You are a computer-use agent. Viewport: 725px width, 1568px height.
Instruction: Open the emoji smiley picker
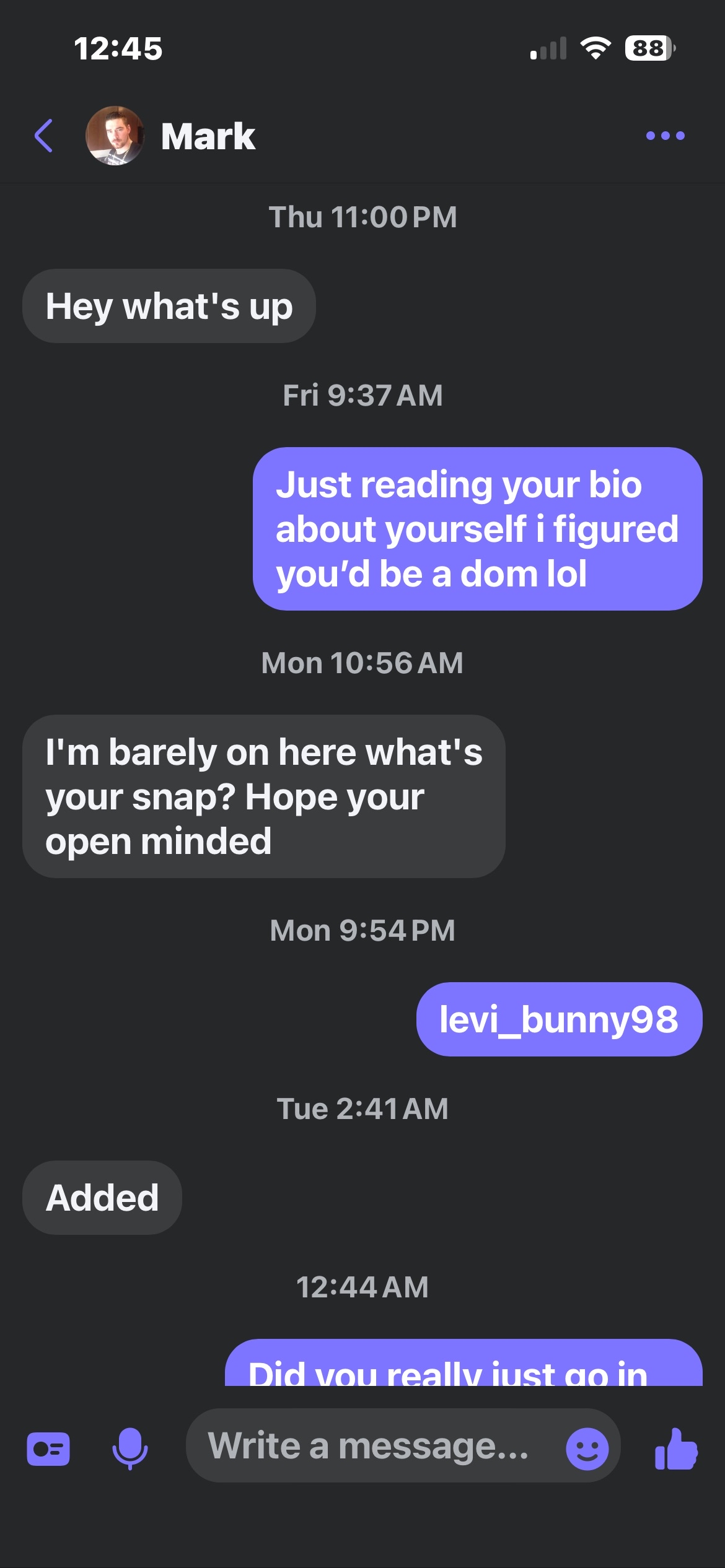[x=587, y=1448]
